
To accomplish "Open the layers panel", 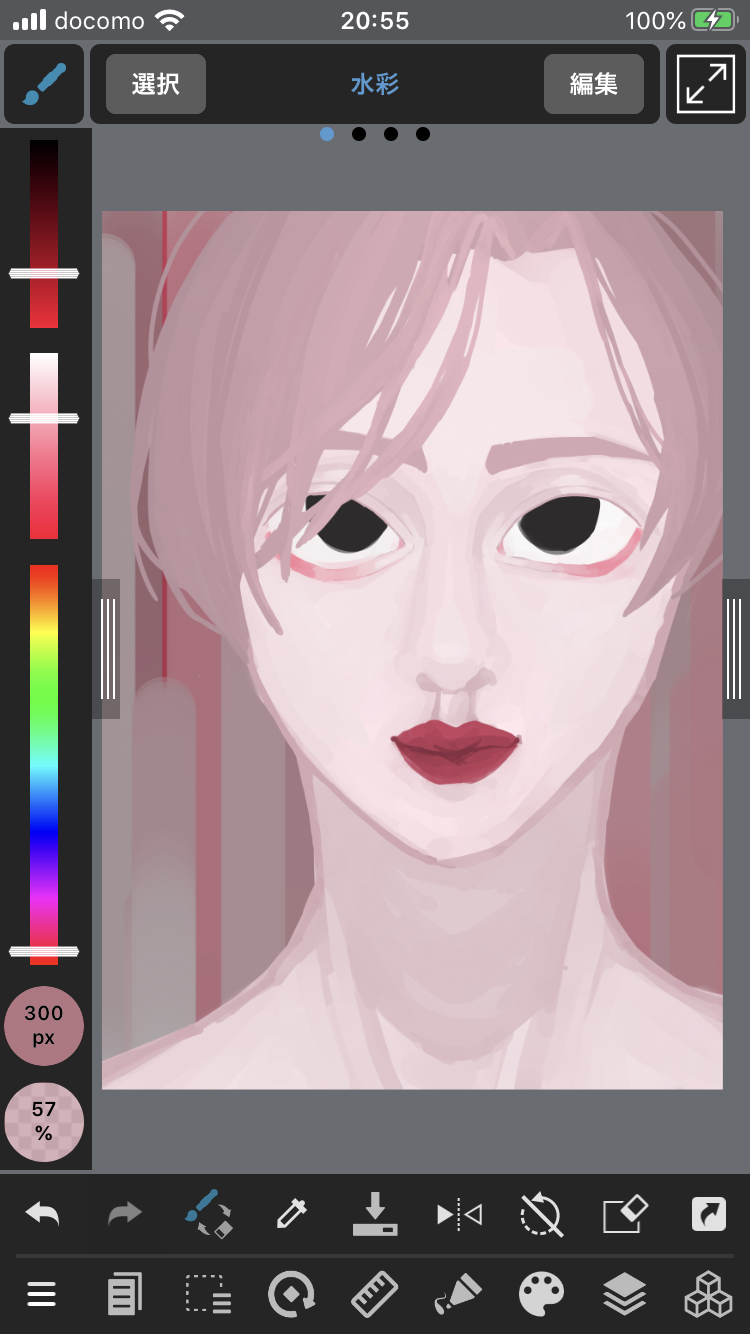I will click(625, 1296).
